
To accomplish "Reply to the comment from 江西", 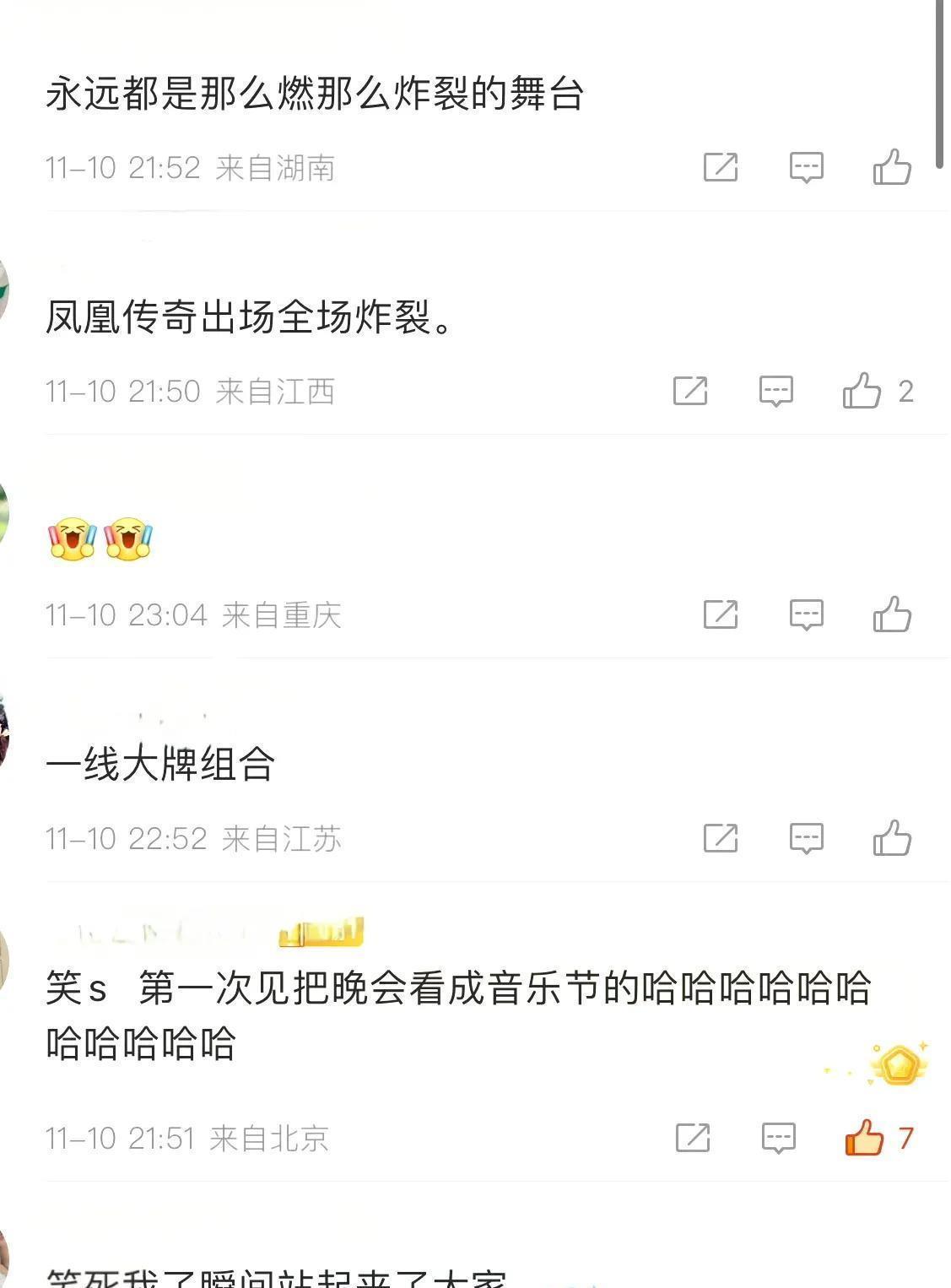I will (775, 391).
